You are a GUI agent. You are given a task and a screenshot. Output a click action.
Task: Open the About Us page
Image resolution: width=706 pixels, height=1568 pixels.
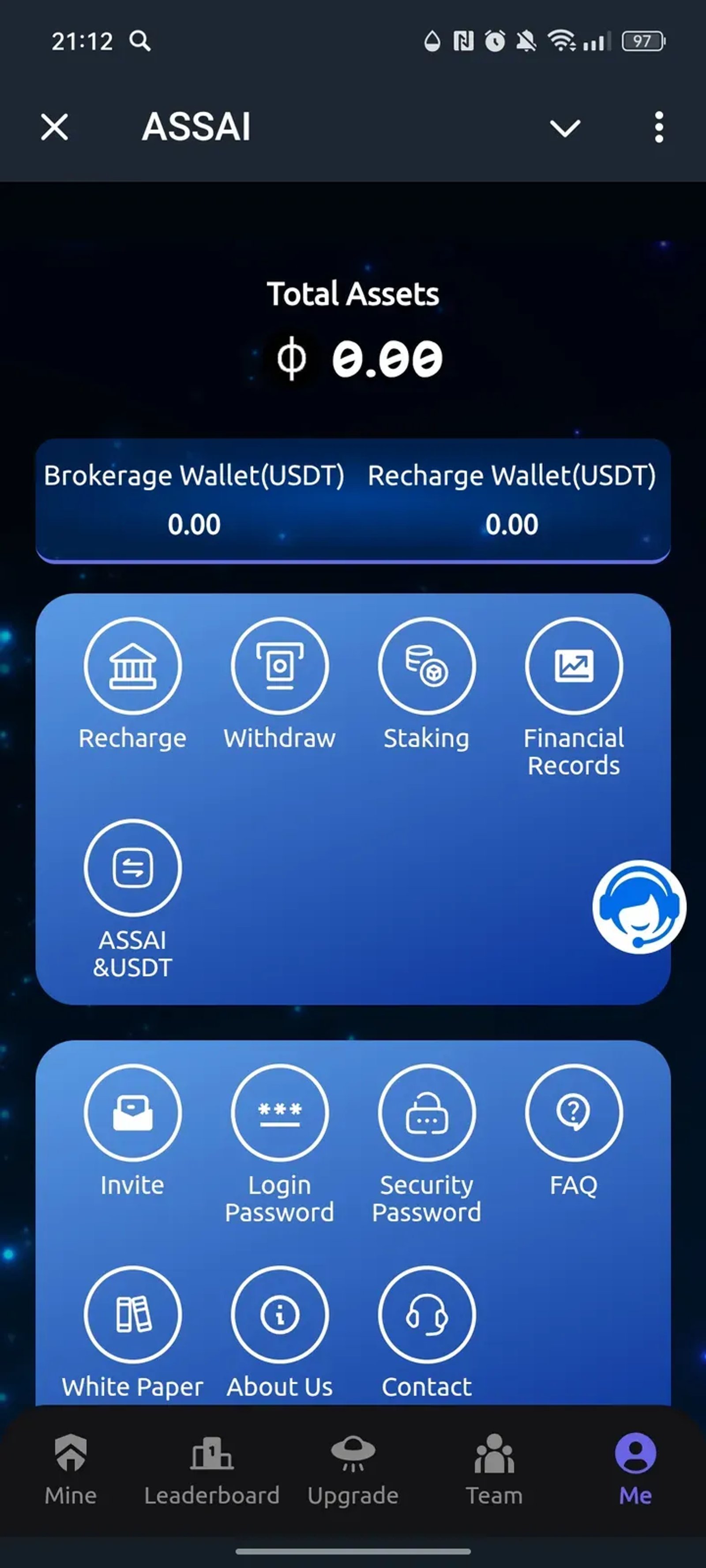click(280, 1315)
